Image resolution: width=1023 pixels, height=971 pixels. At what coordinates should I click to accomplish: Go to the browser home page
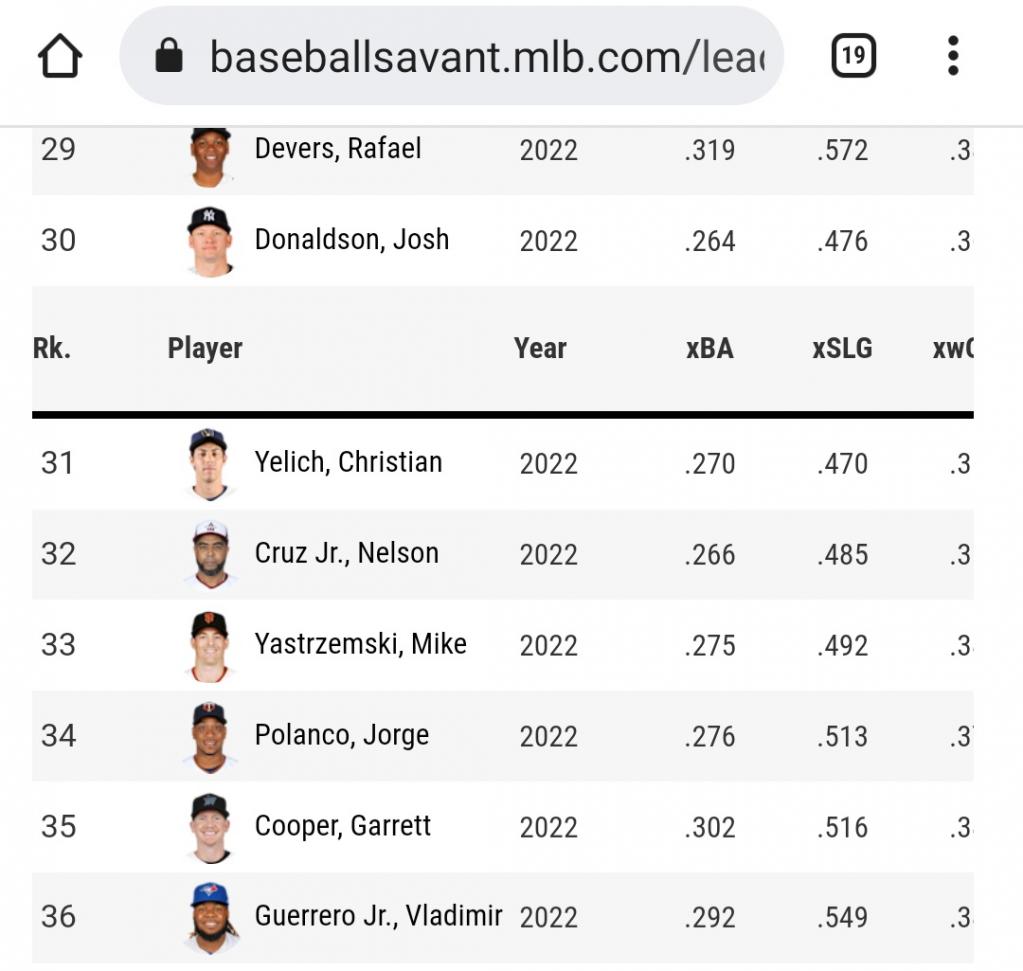click(60, 56)
